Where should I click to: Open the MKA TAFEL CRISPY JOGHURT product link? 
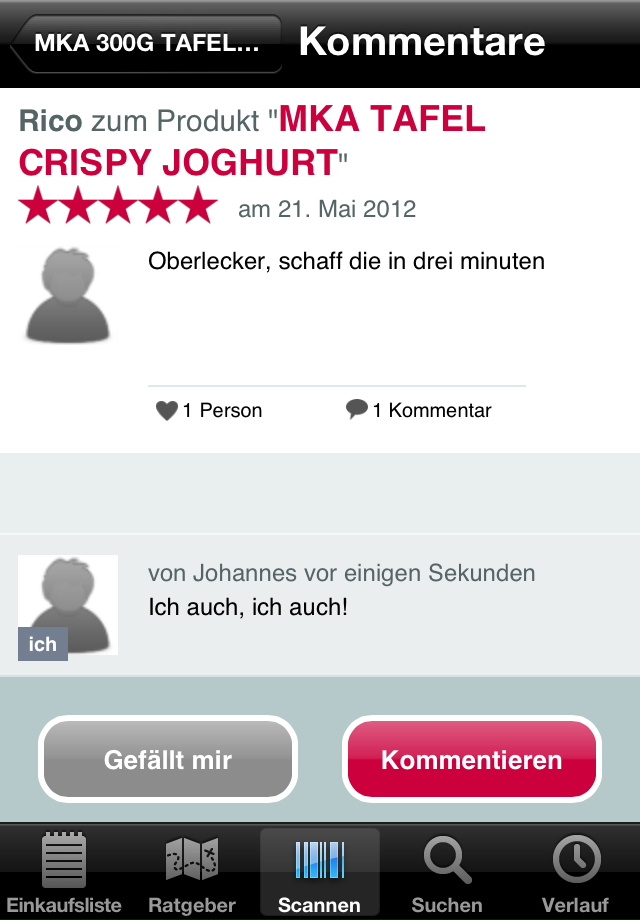point(250,141)
